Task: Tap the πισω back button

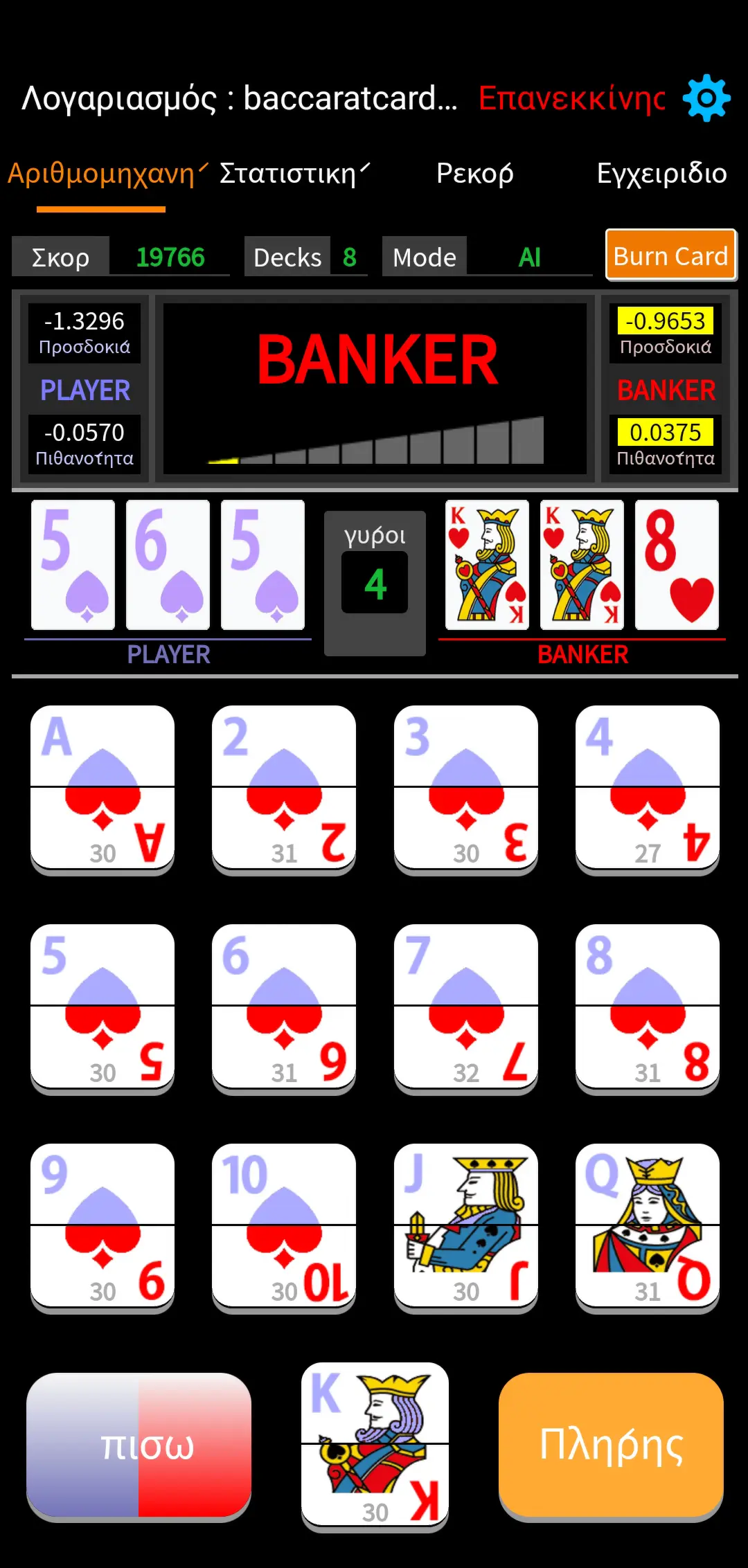Action: pos(139,1445)
